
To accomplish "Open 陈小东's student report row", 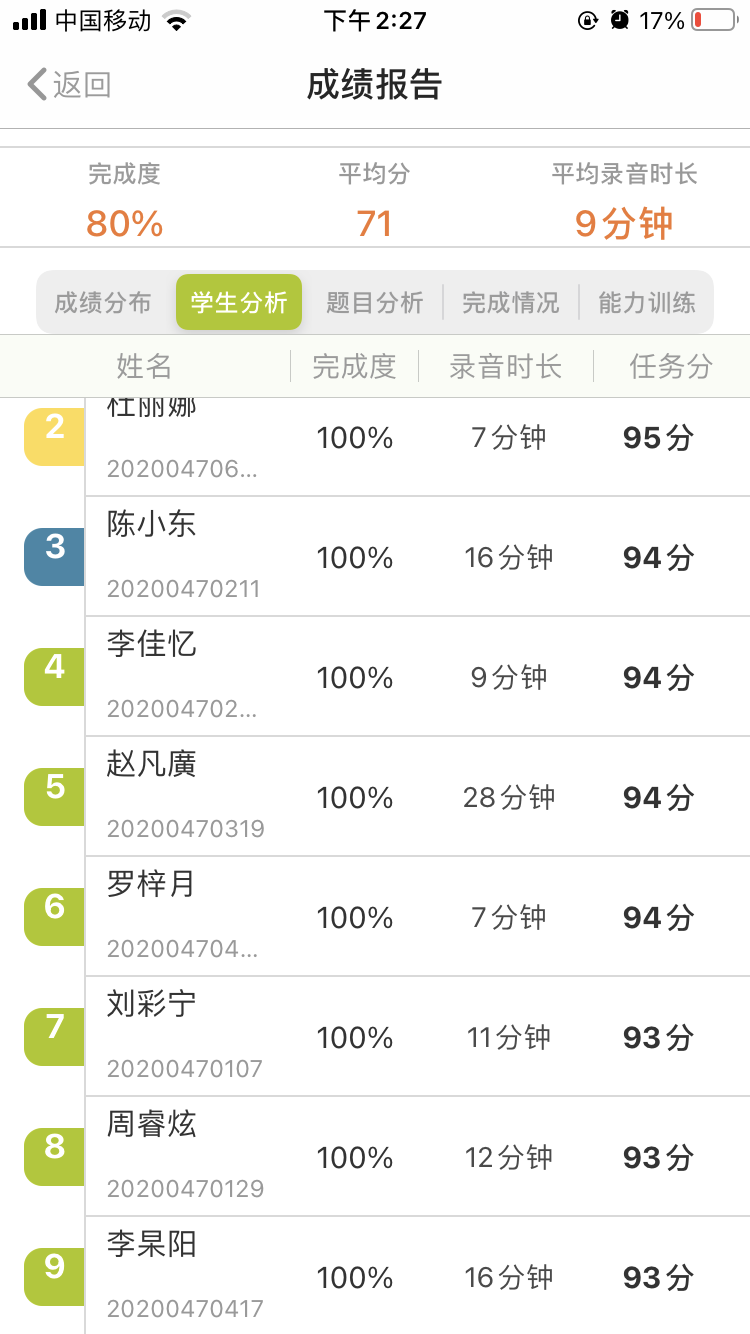I will click(x=400, y=557).
